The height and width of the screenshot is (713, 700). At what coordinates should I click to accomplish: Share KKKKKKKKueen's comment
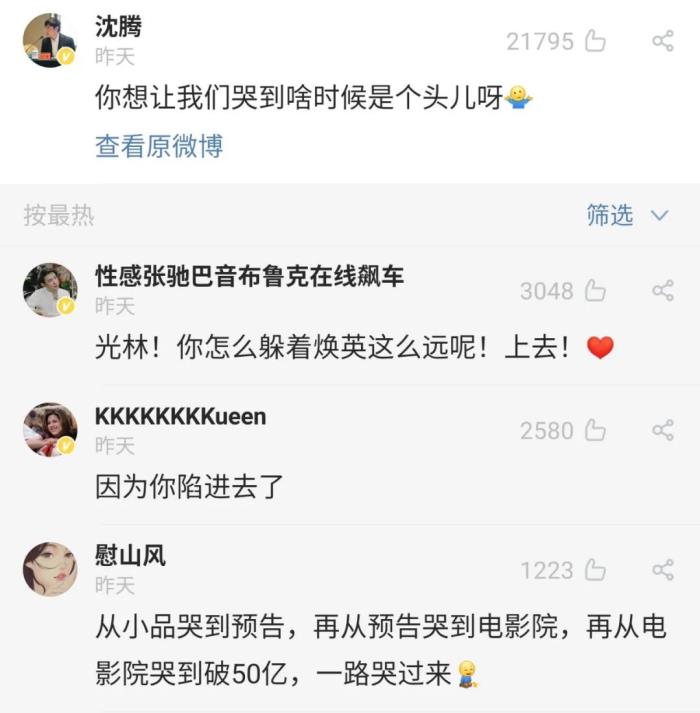click(x=662, y=431)
